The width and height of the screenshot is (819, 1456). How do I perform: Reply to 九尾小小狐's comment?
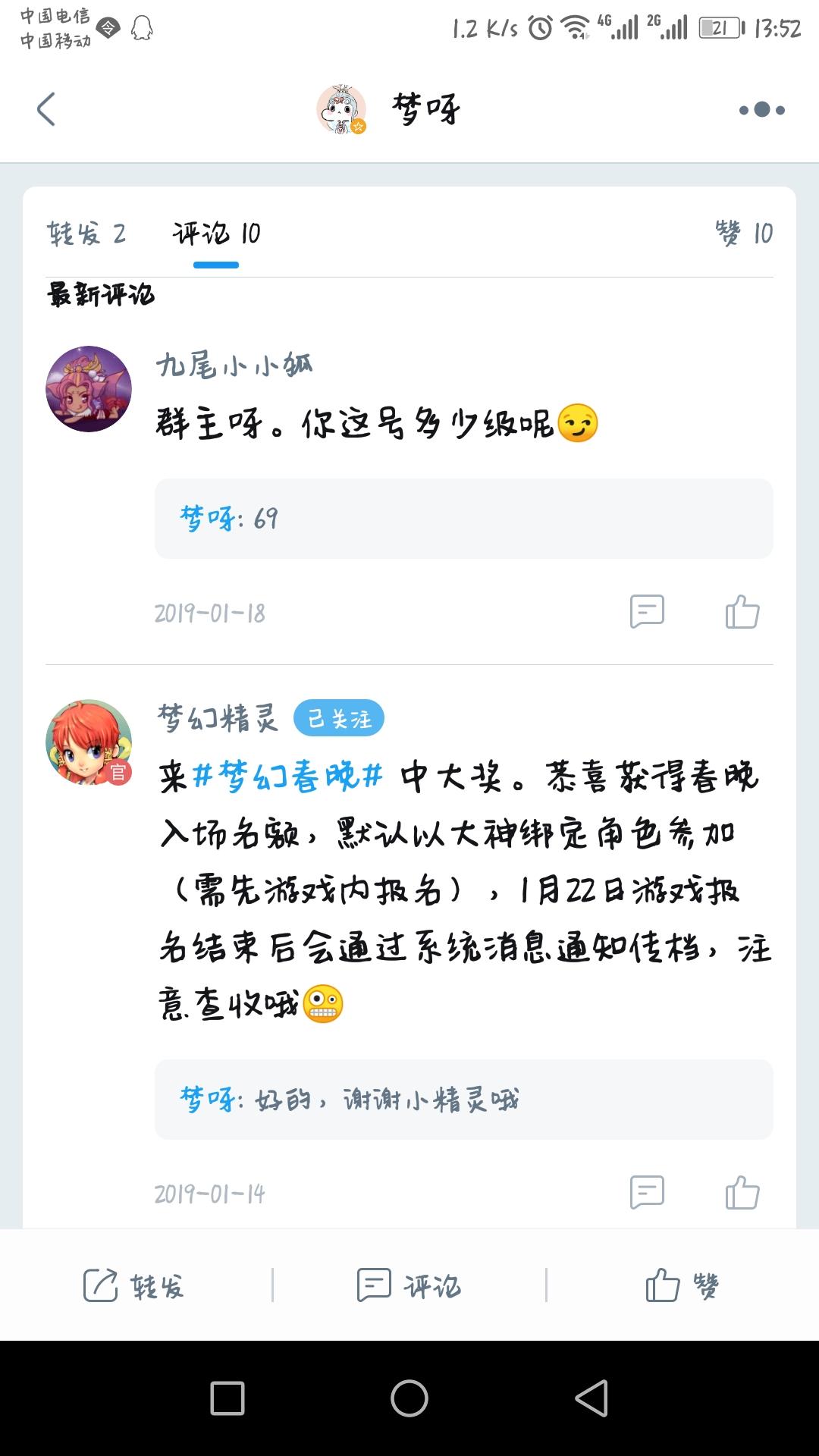(x=647, y=611)
